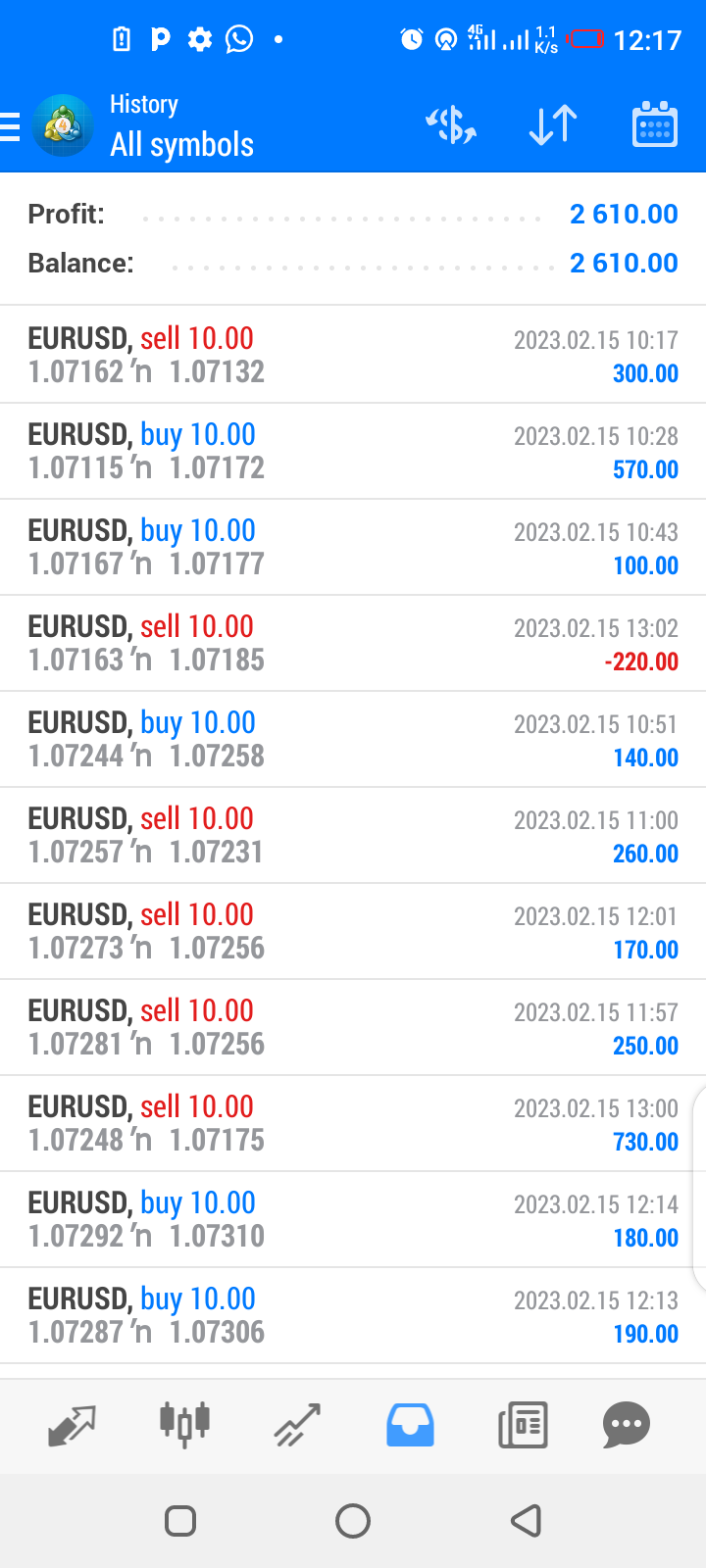Screen dimensions: 706x1568
Task: Open the EURUSD buy trade with 570.00 profit
Action: (353, 451)
